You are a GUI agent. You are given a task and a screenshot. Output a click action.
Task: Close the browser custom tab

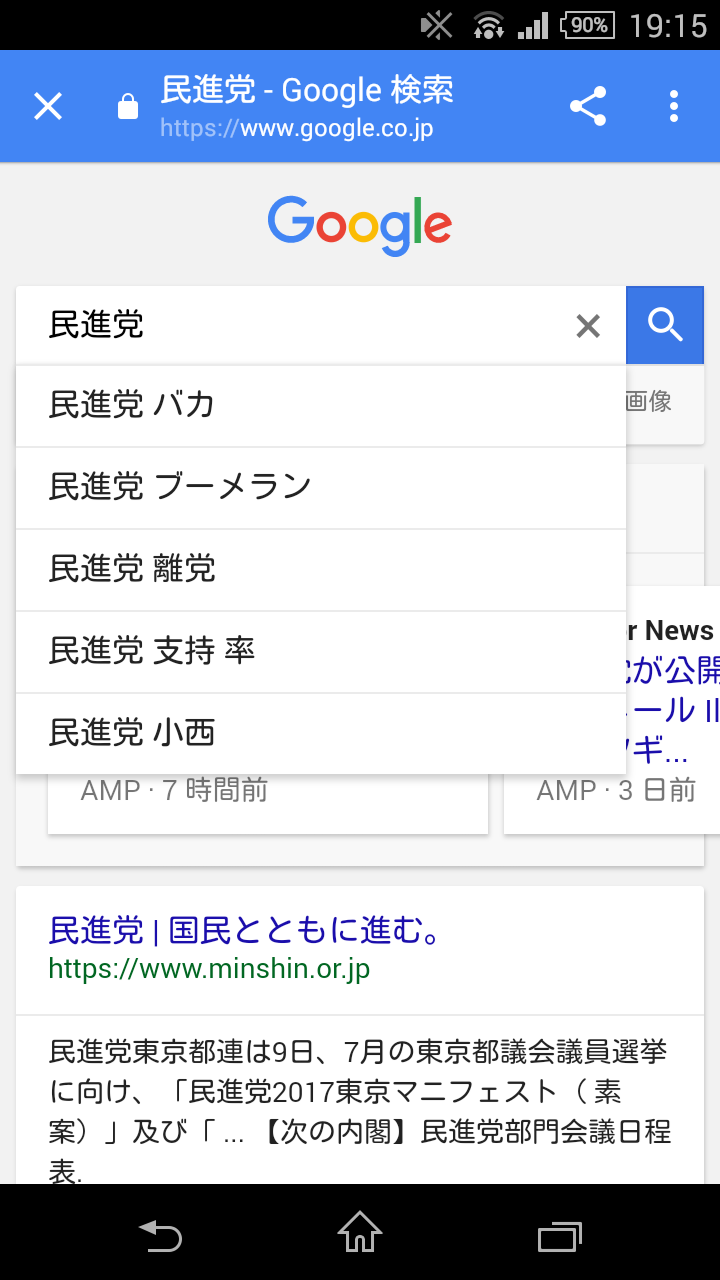tap(48, 106)
